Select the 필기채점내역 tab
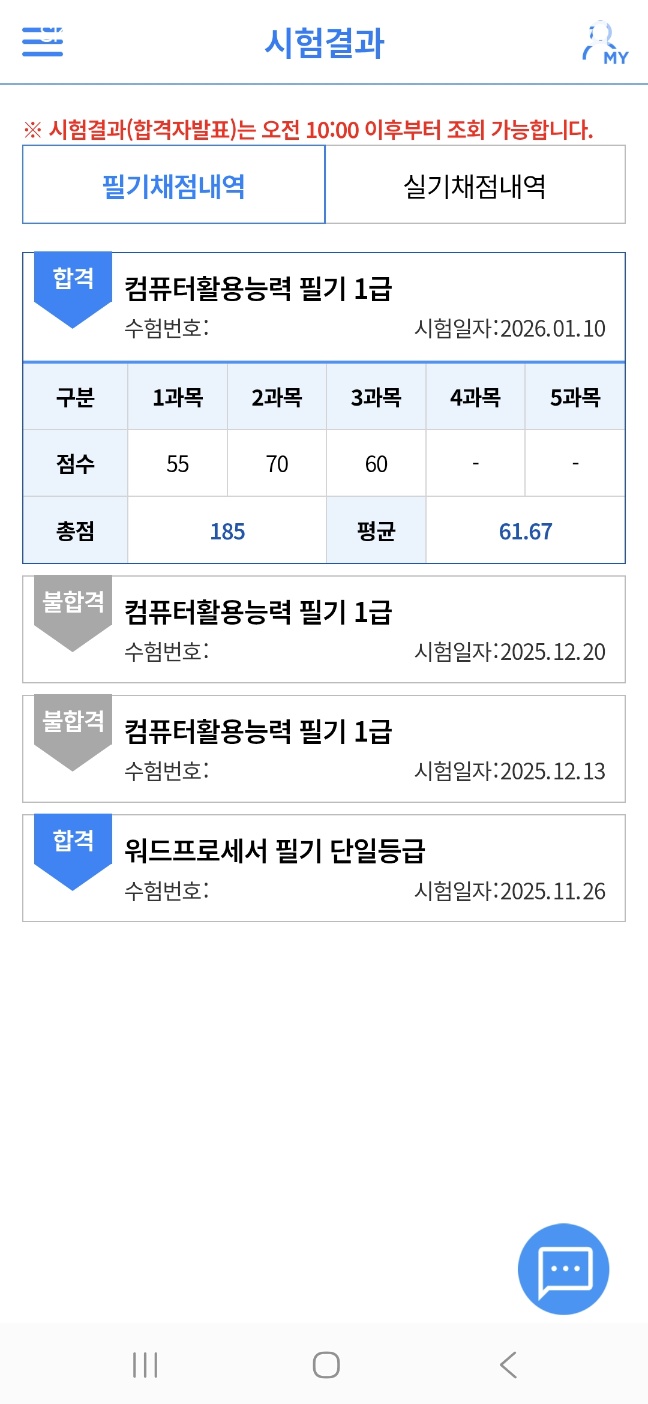 click(174, 186)
